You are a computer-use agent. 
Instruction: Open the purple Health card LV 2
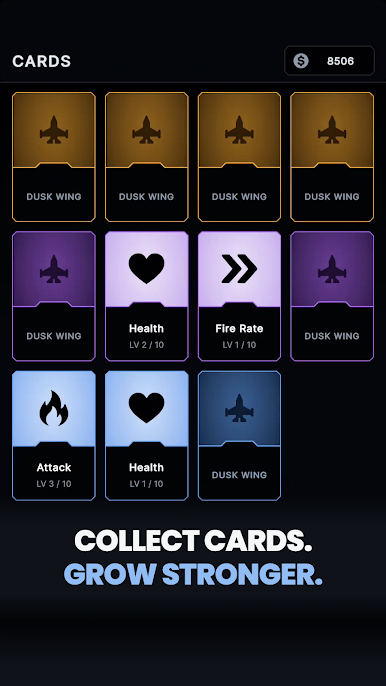pyautogui.click(x=147, y=296)
